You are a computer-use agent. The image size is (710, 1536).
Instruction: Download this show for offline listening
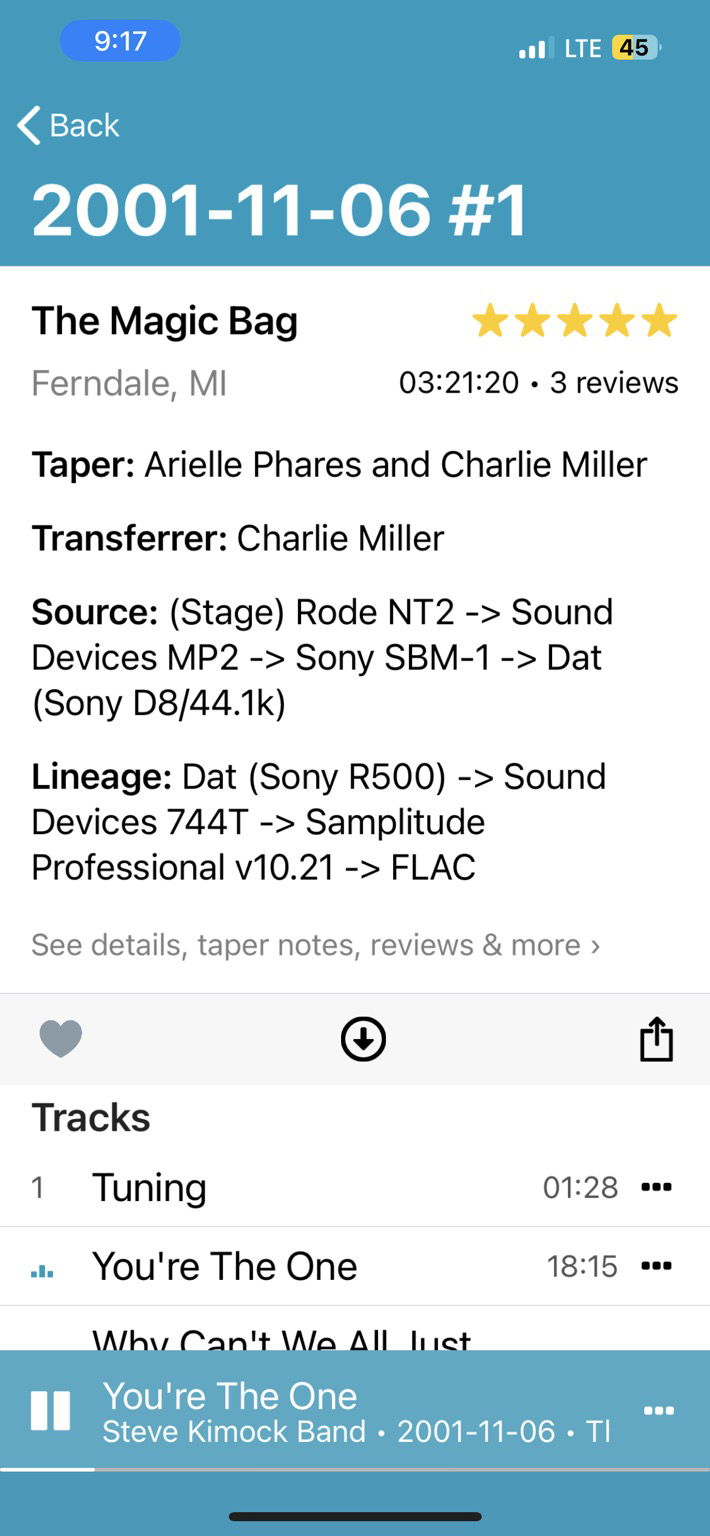click(x=363, y=1039)
